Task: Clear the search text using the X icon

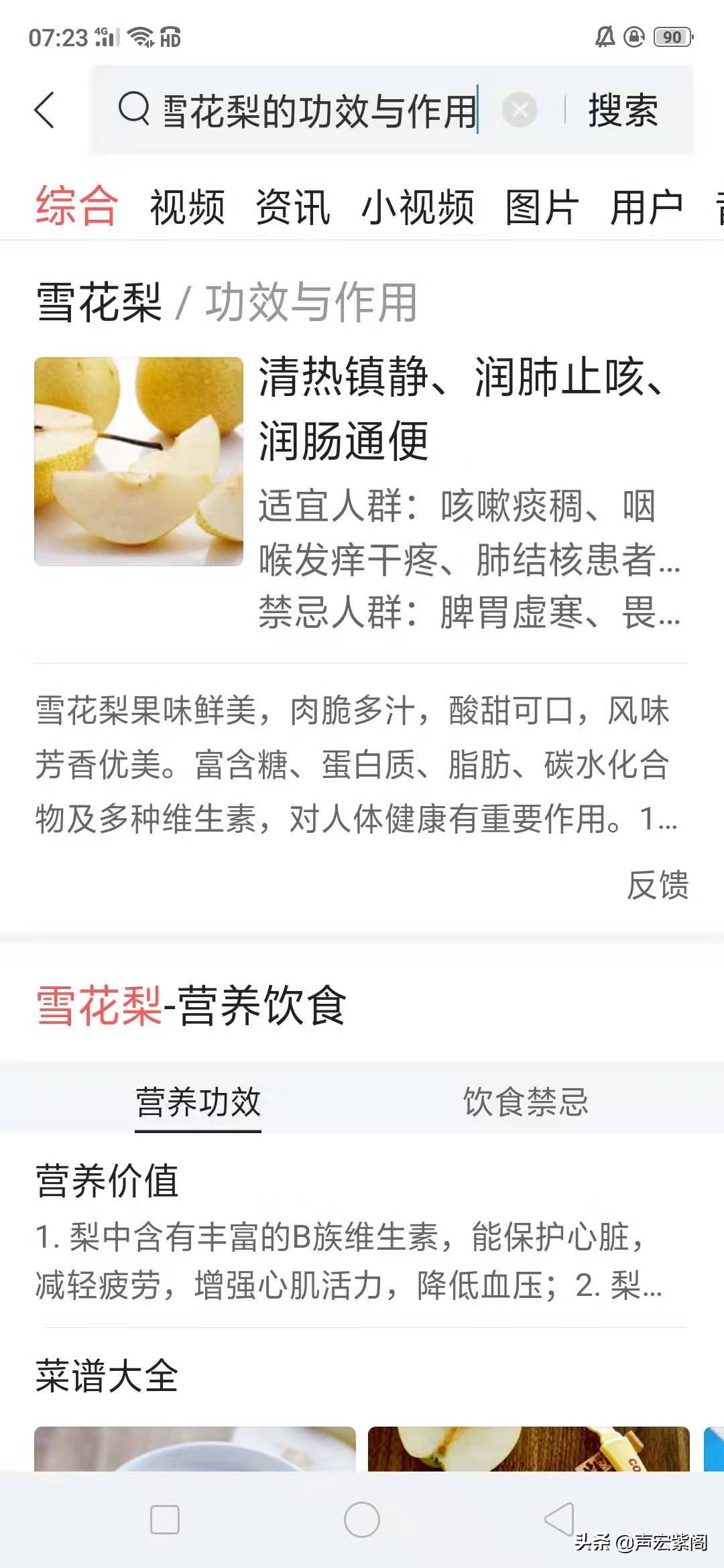Action: [x=520, y=109]
